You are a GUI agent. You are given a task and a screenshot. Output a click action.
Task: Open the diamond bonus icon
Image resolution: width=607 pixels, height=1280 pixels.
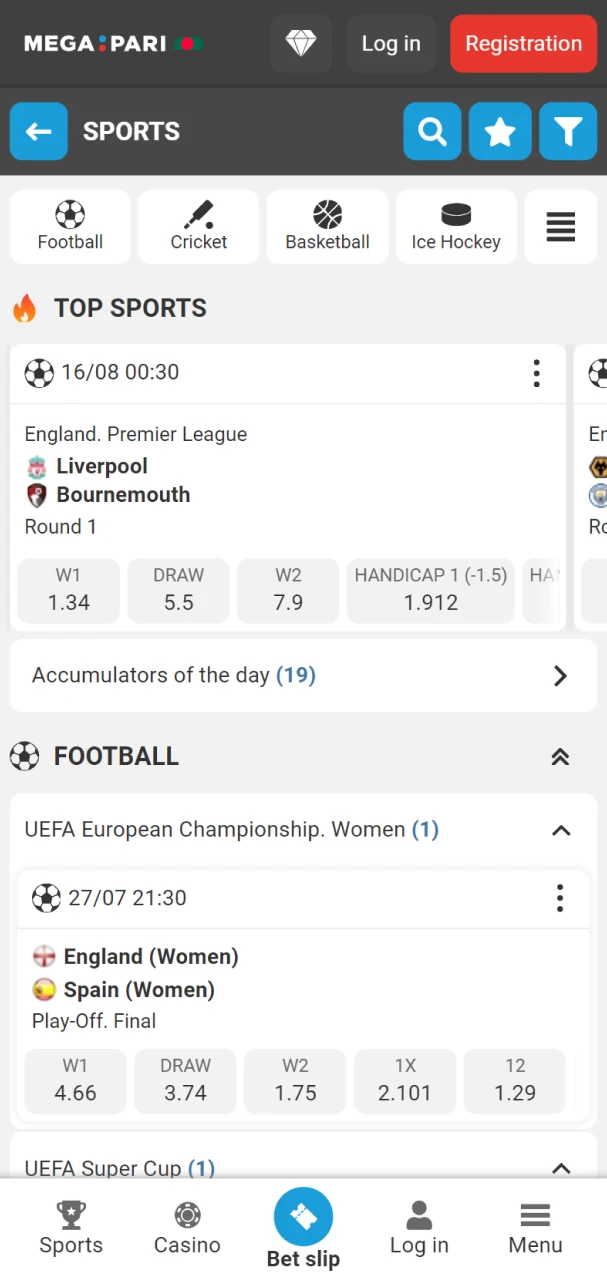click(301, 44)
